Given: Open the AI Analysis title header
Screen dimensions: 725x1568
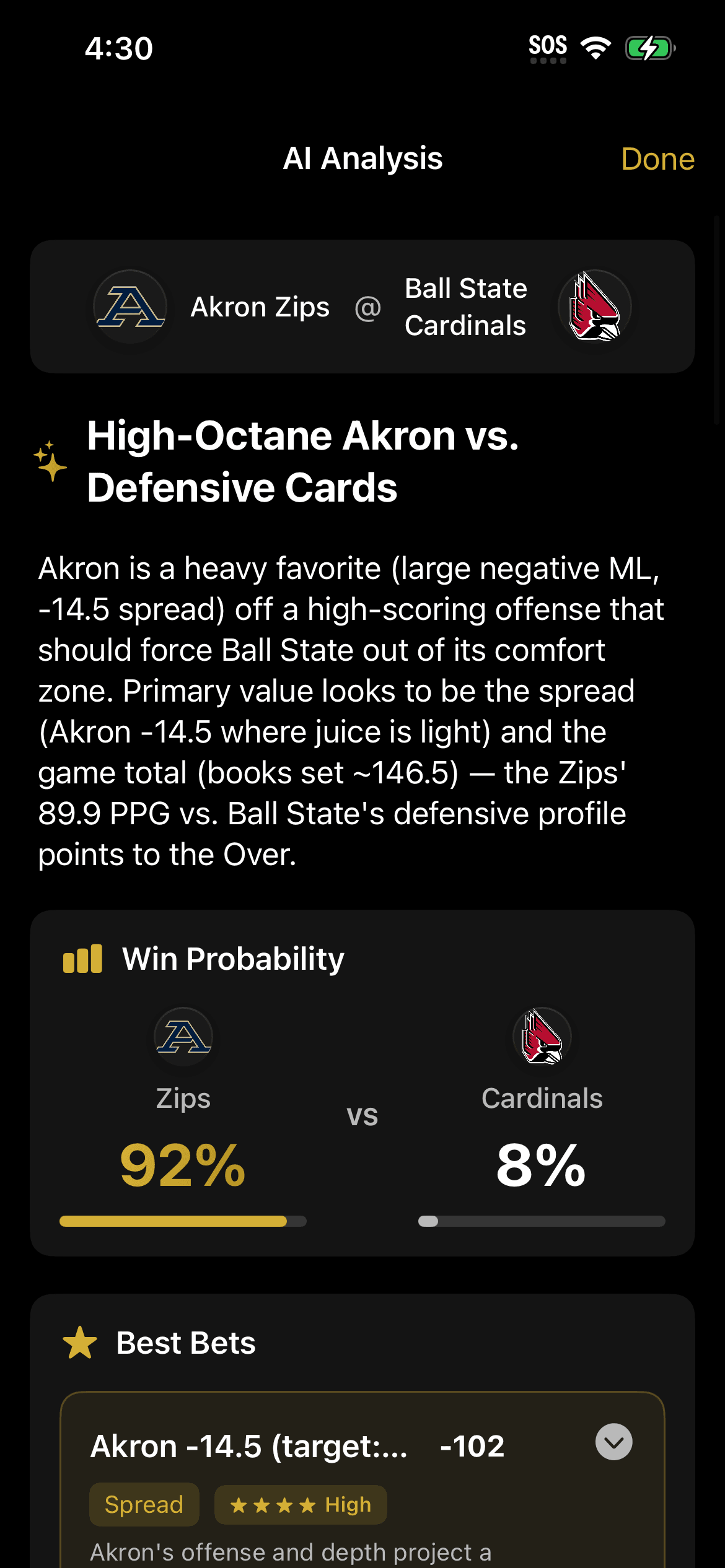Looking at the screenshot, I should click(x=362, y=159).
